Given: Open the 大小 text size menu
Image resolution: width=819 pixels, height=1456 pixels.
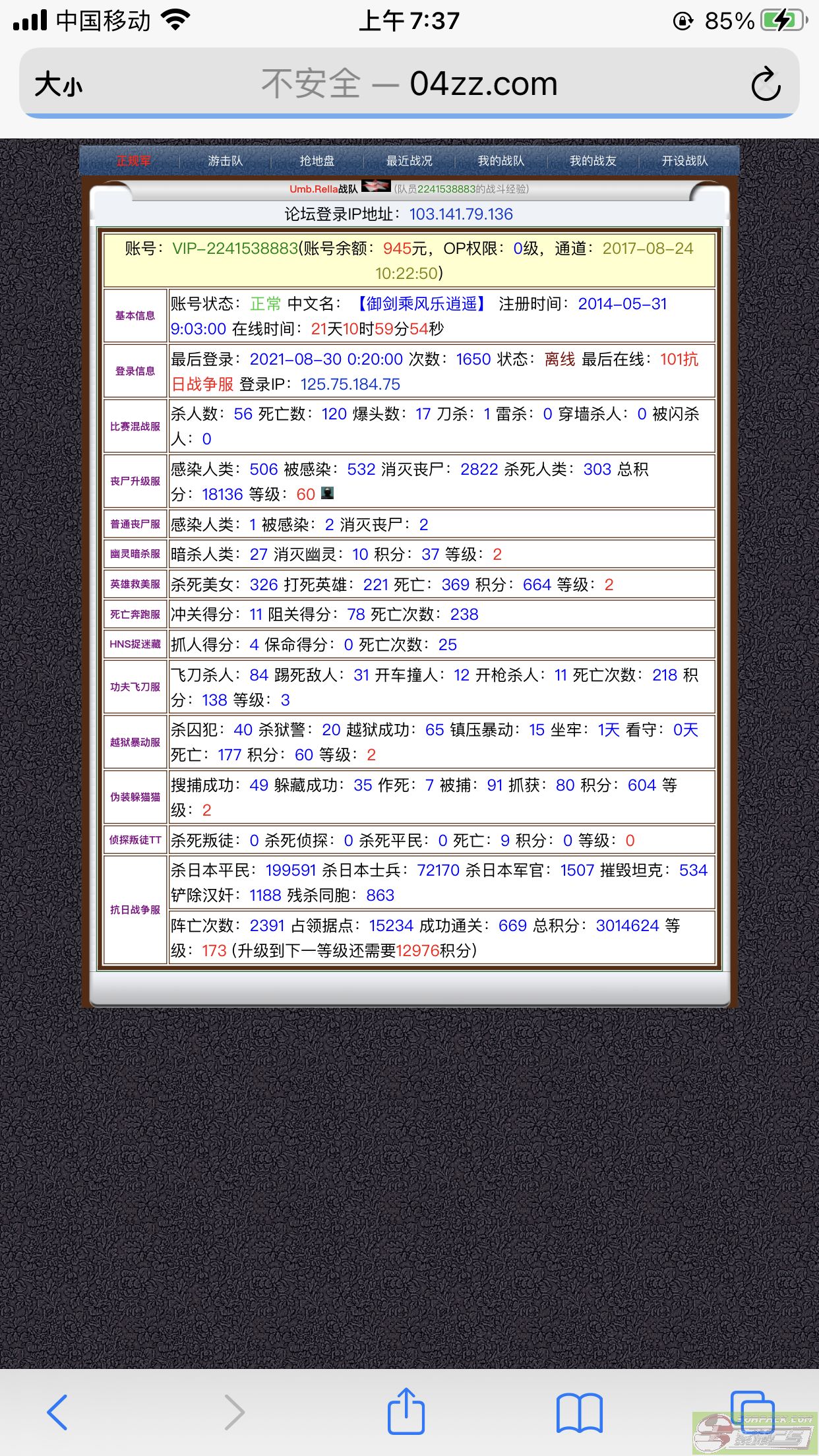Looking at the screenshot, I should 58,84.
